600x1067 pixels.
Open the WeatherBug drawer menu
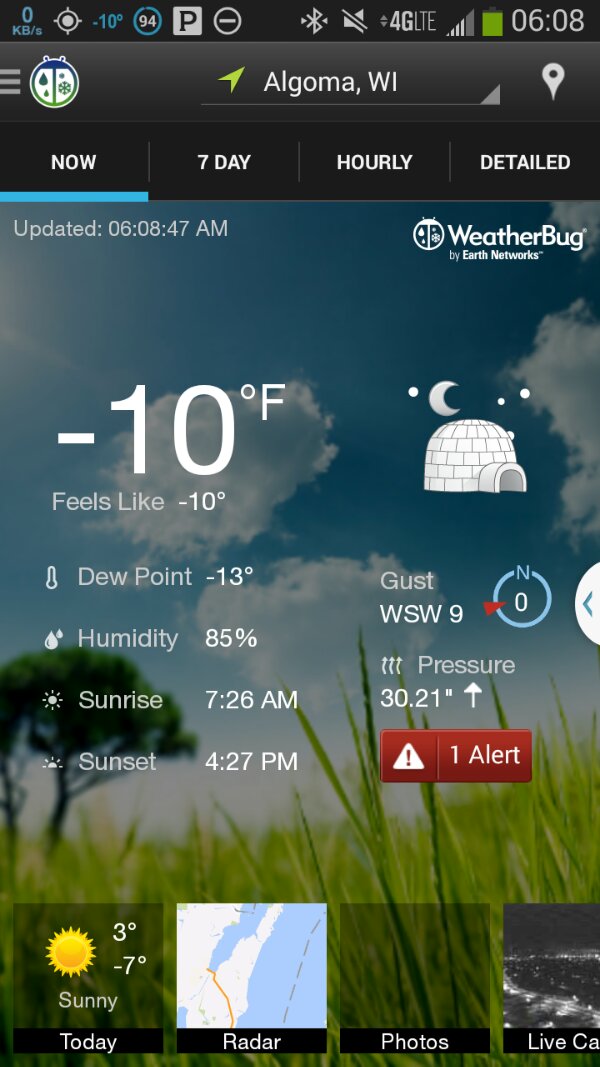point(40,82)
